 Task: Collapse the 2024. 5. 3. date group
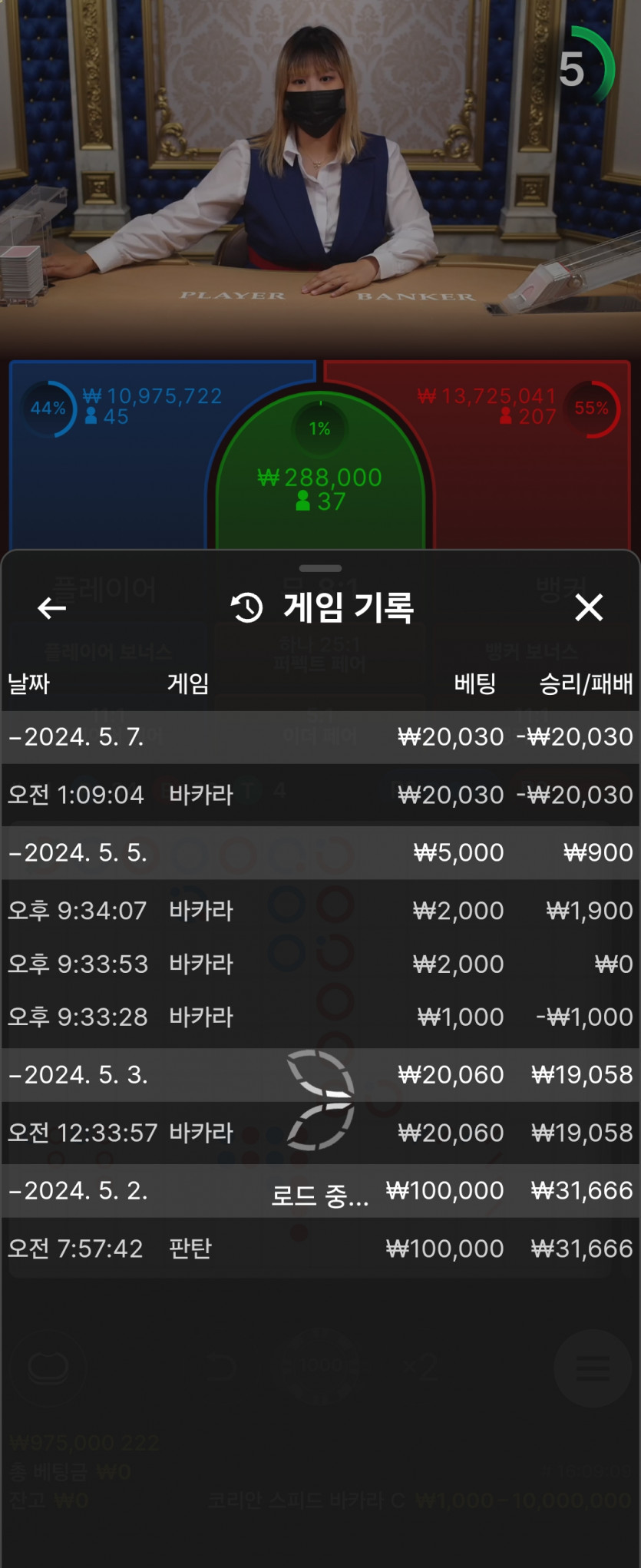(x=320, y=1075)
